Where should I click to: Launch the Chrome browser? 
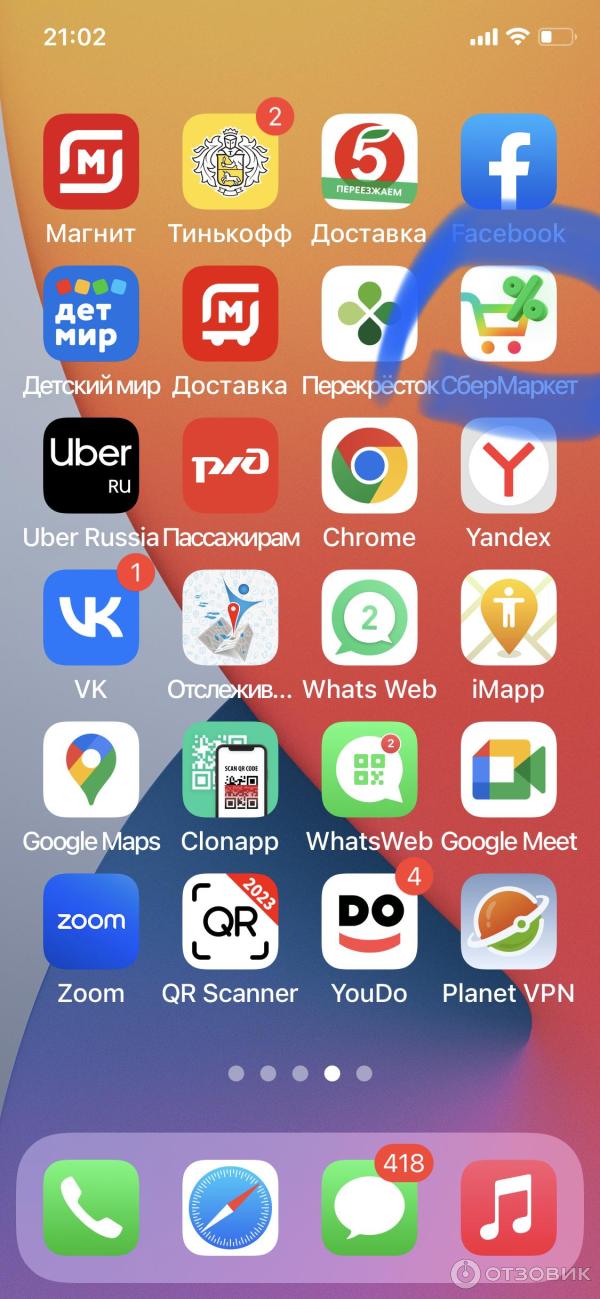tap(369, 466)
